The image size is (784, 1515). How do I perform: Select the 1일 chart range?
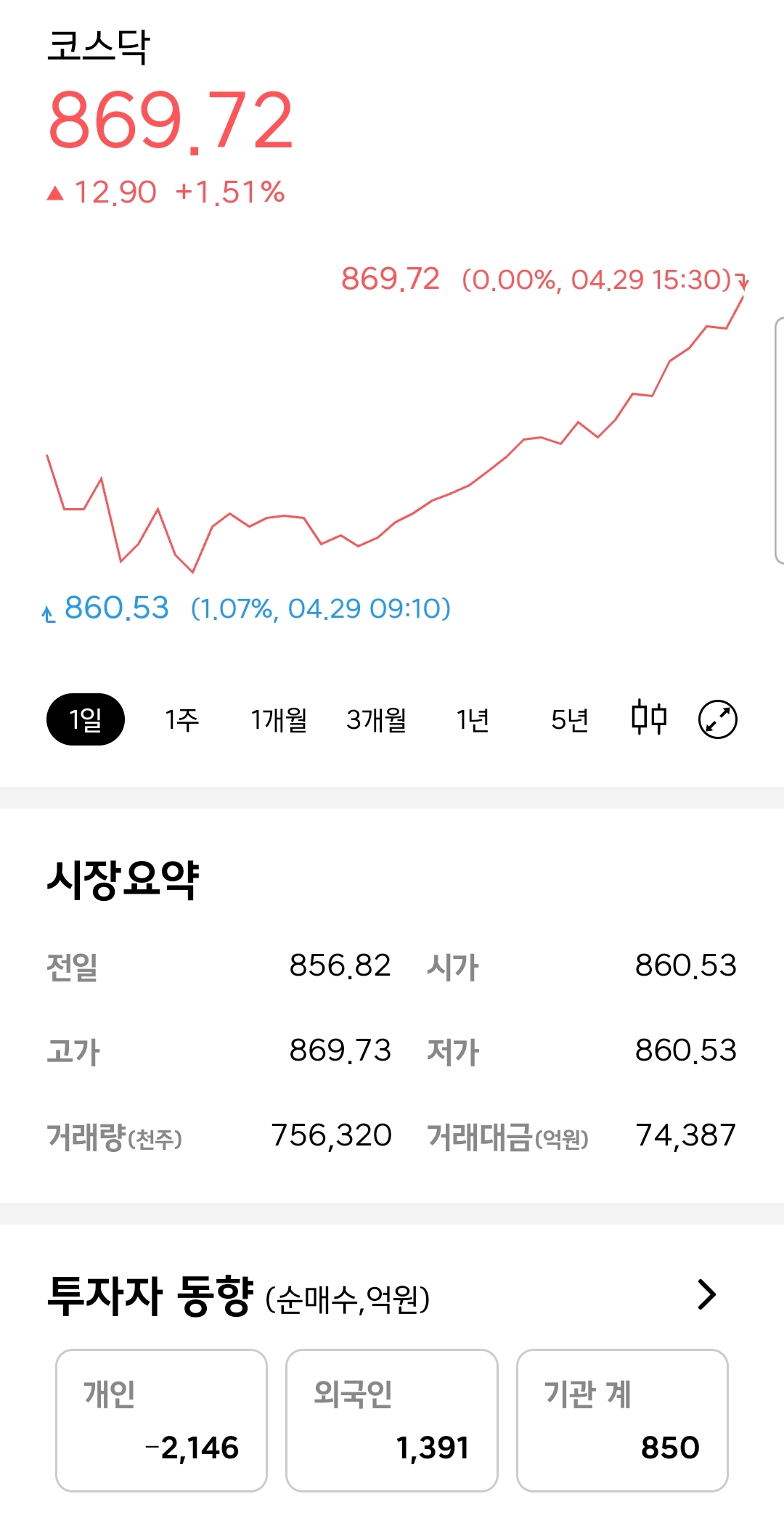(x=86, y=719)
